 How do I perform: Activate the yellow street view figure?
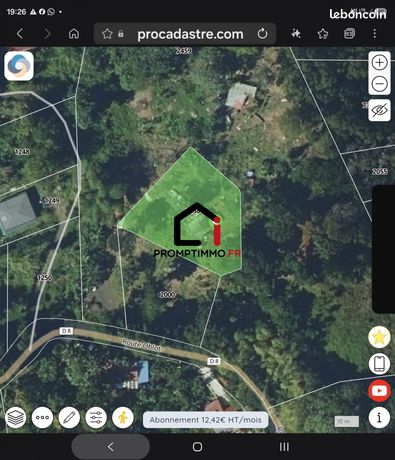pyautogui.click(x=123, y=417)
